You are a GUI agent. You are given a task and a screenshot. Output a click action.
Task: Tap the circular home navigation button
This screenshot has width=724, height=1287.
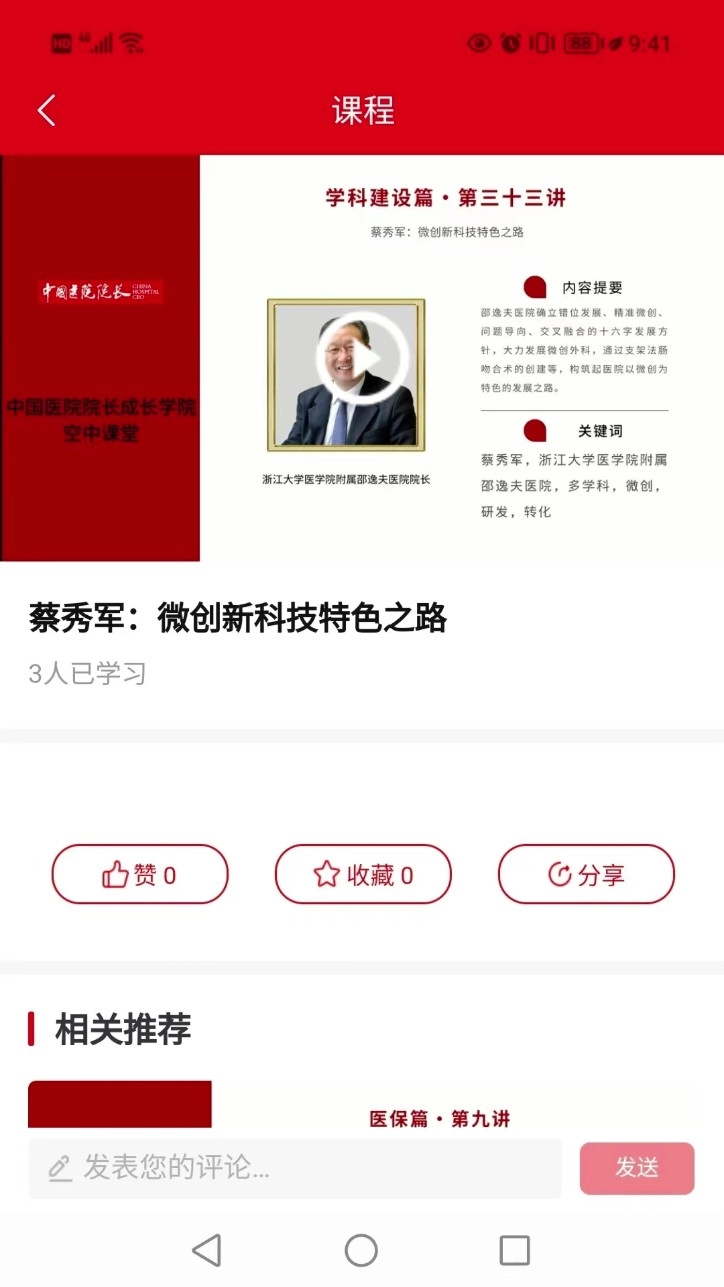360,1249
